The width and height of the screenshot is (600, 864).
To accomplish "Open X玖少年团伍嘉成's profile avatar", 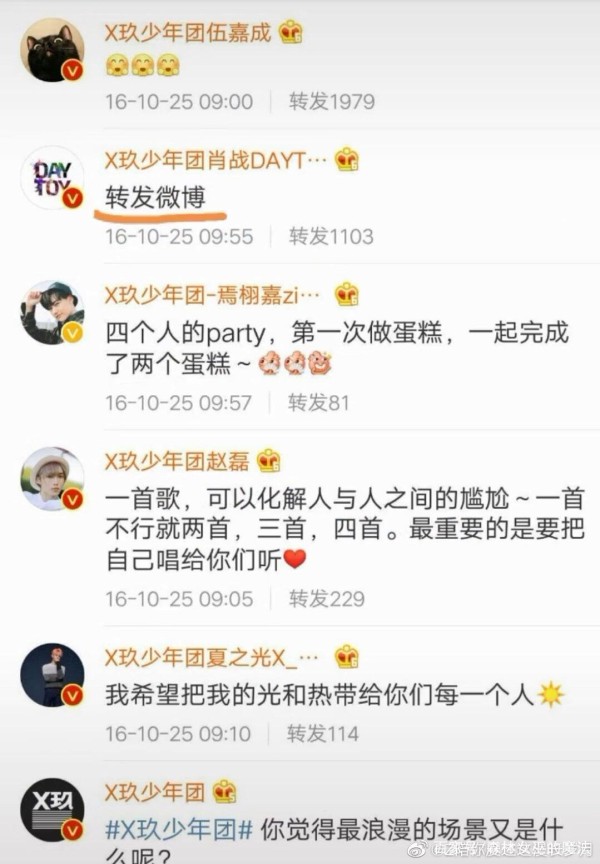I will click(x=51, y=50).
